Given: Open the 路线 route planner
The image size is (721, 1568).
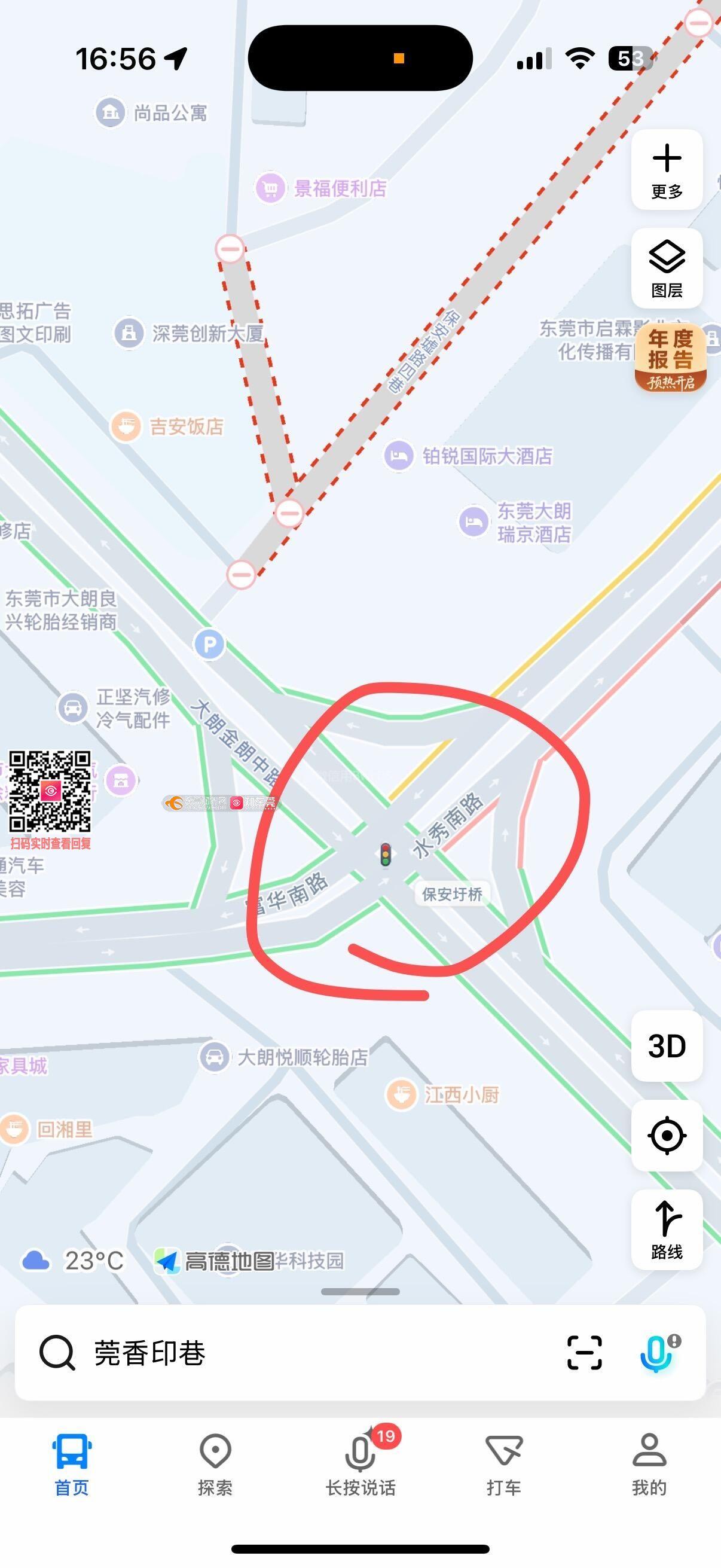Looking at the screenshot, I should [x=667, y=1230].
